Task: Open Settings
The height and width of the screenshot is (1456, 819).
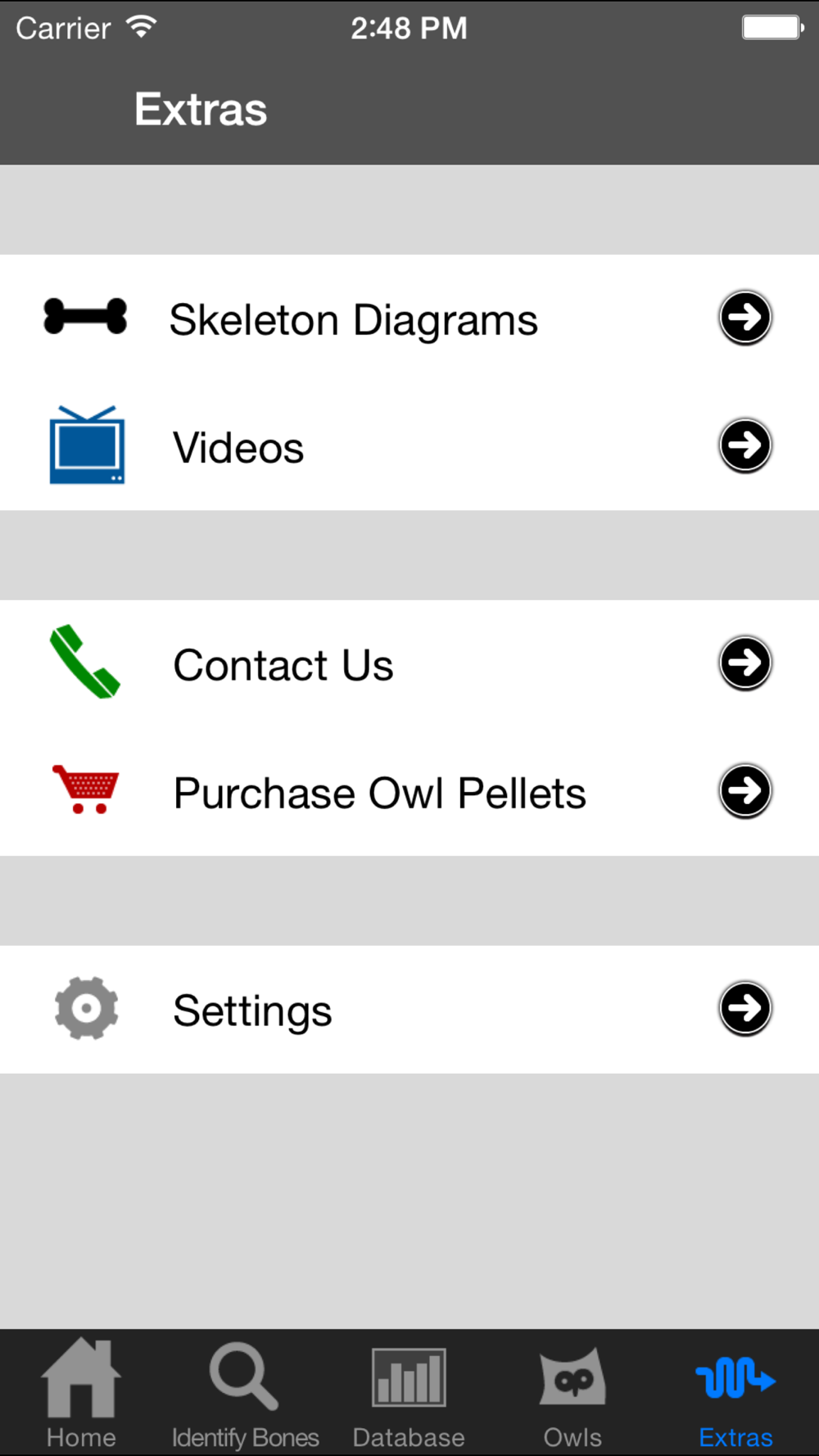Action: click(409, 1010)
